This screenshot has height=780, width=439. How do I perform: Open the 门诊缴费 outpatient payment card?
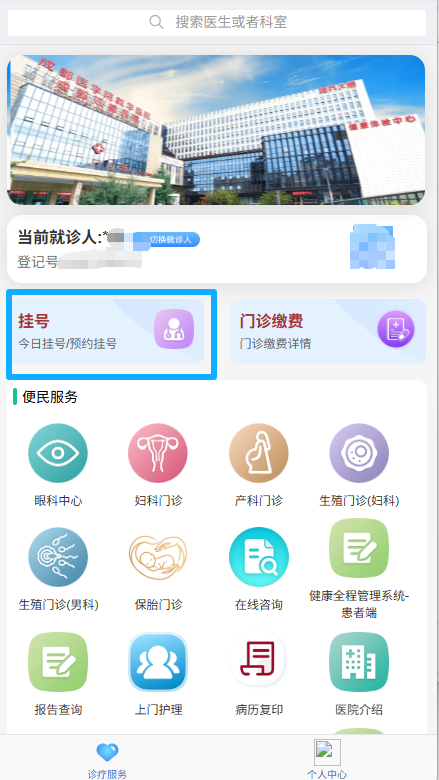tap(328, 331)
